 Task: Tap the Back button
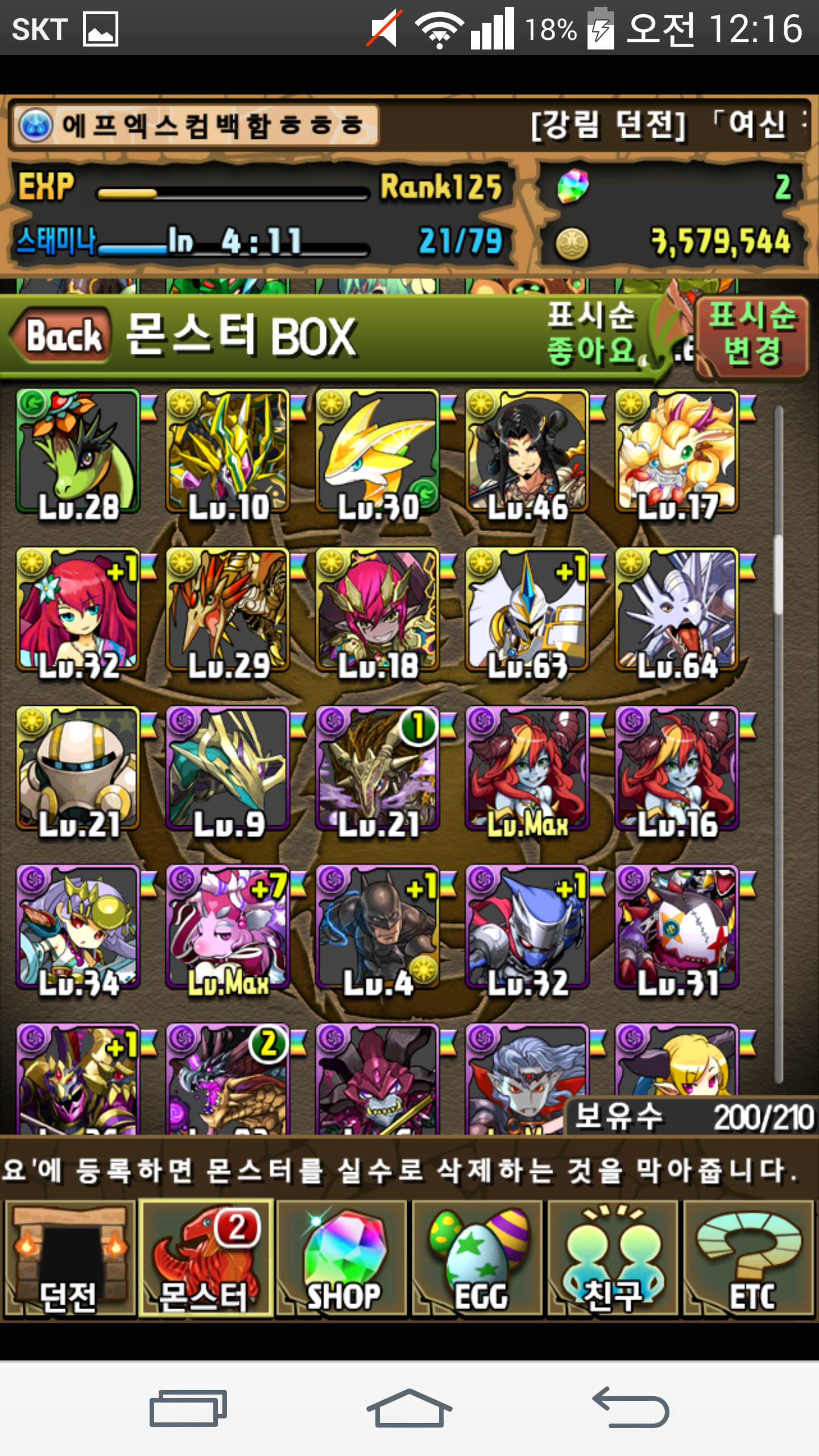64,336
